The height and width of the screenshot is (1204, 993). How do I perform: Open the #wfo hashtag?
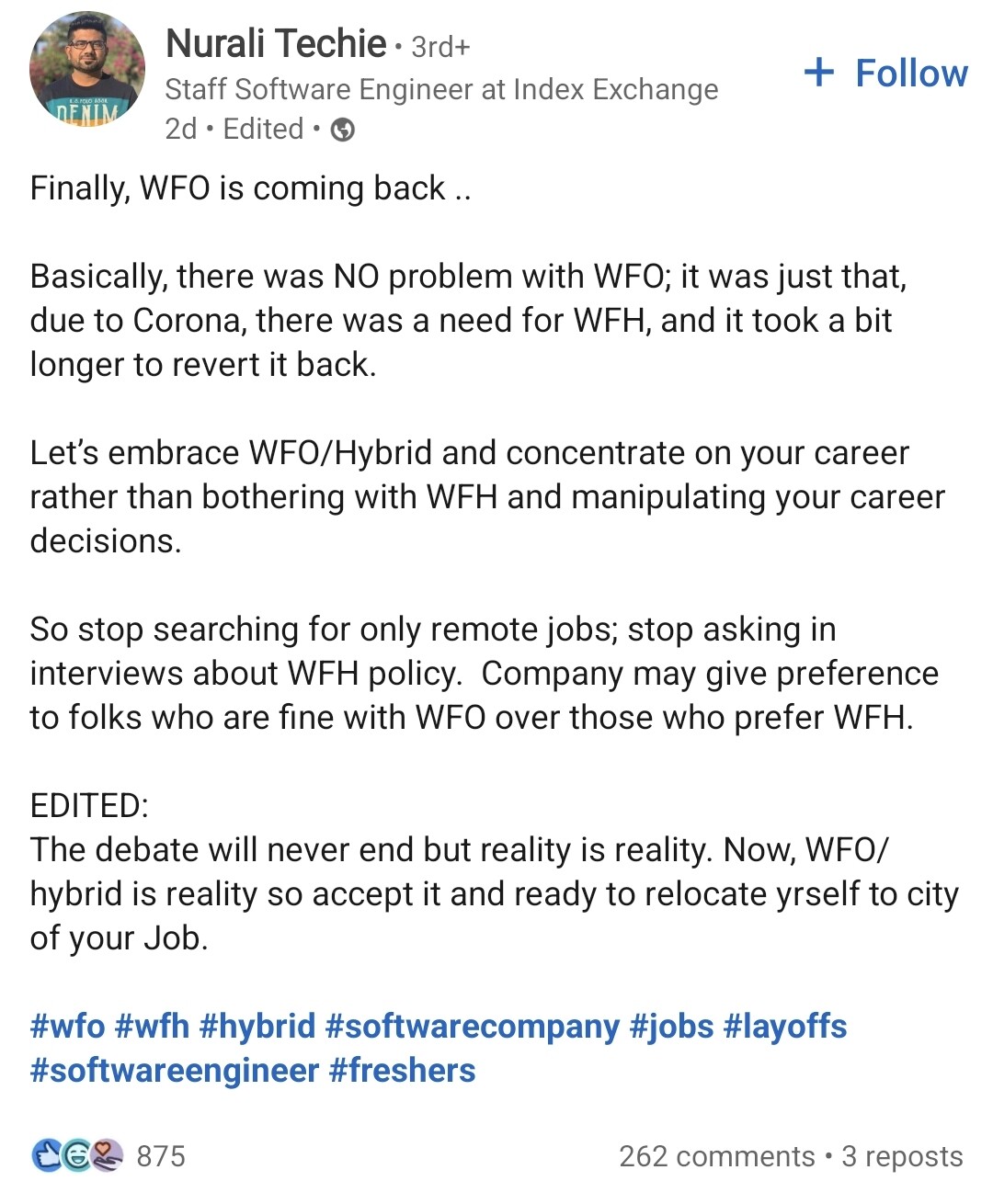point(67,1026)
